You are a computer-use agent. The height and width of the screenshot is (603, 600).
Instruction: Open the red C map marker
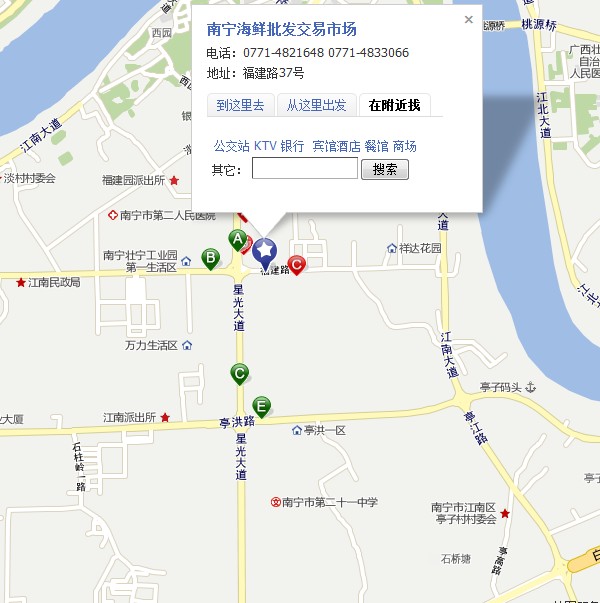click(x=296, y=263)
